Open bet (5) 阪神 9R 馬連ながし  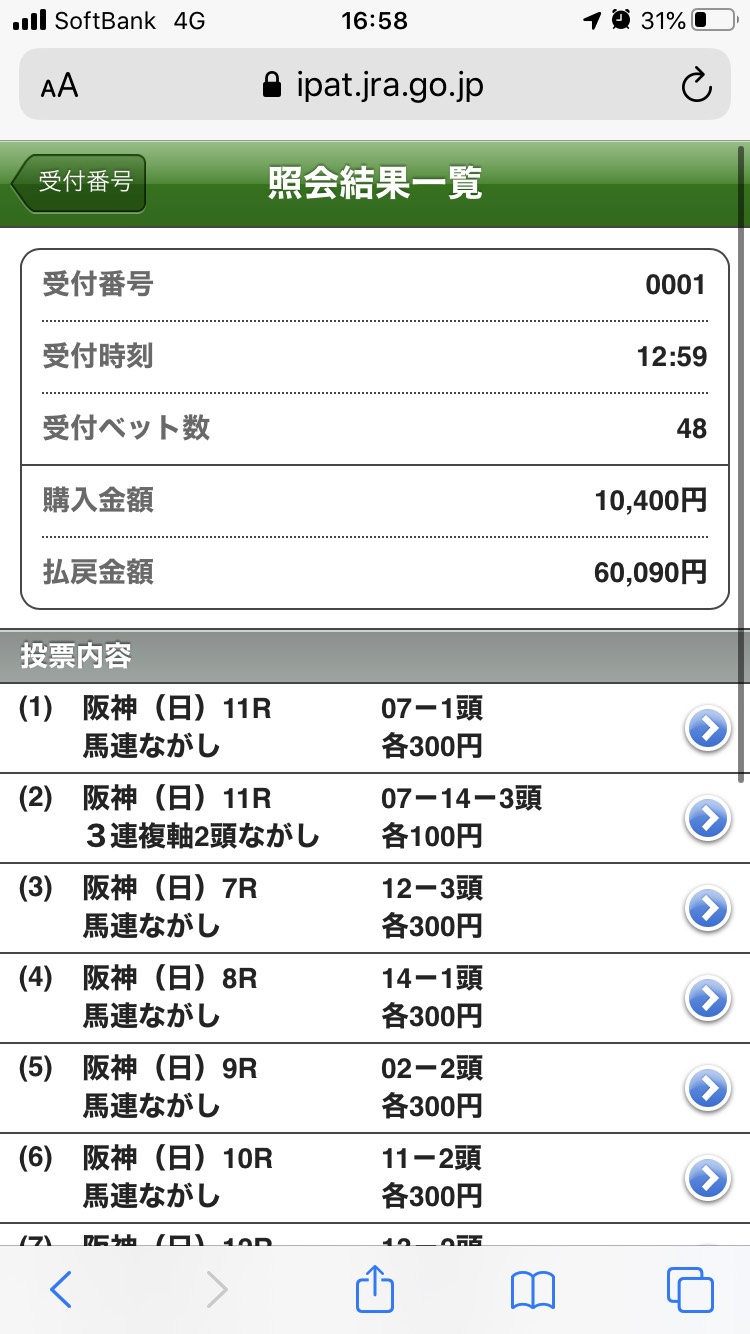(x=707, y=1088)
